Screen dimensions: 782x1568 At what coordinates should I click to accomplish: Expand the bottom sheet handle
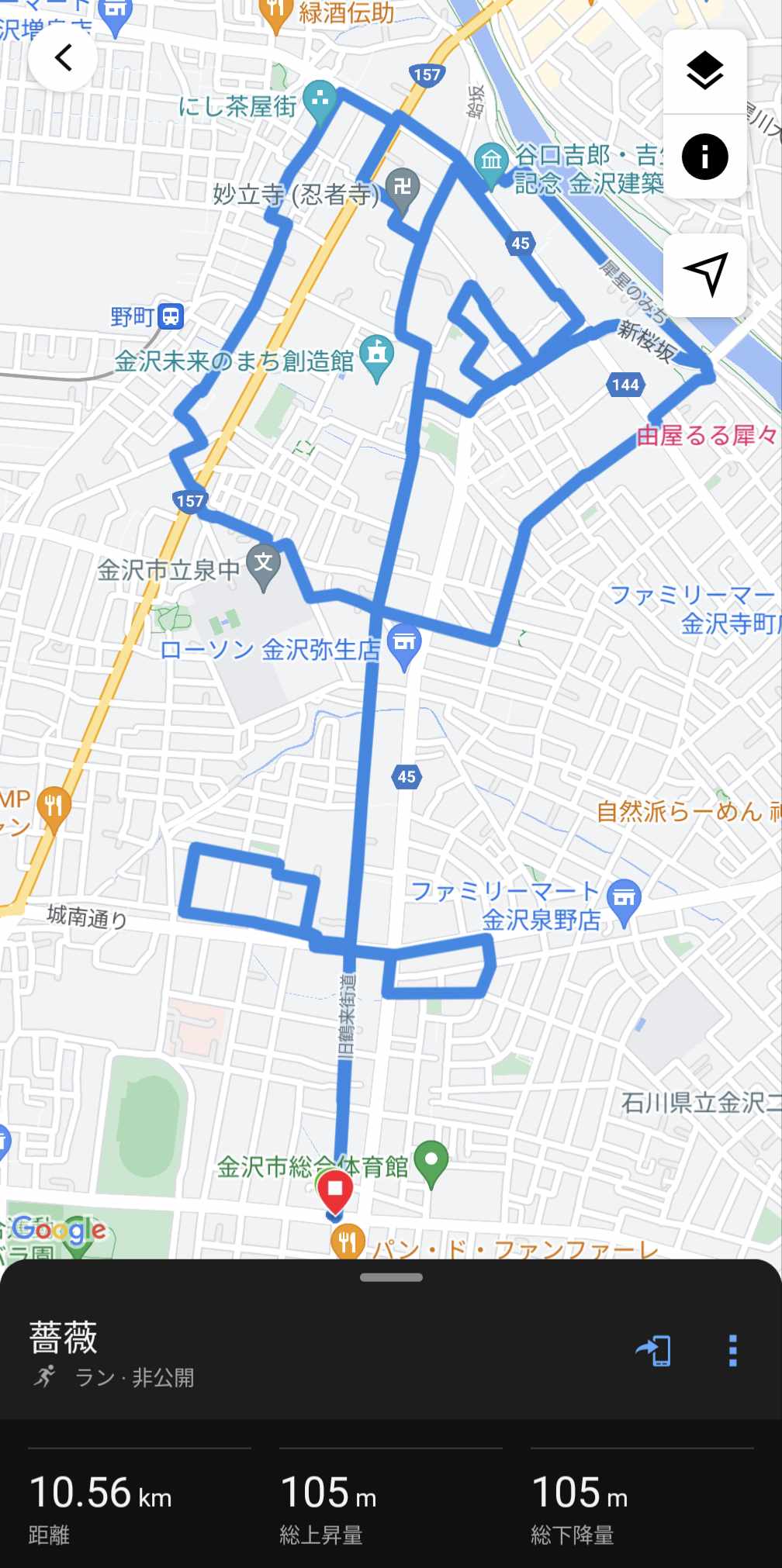(x=391, y=1277)
